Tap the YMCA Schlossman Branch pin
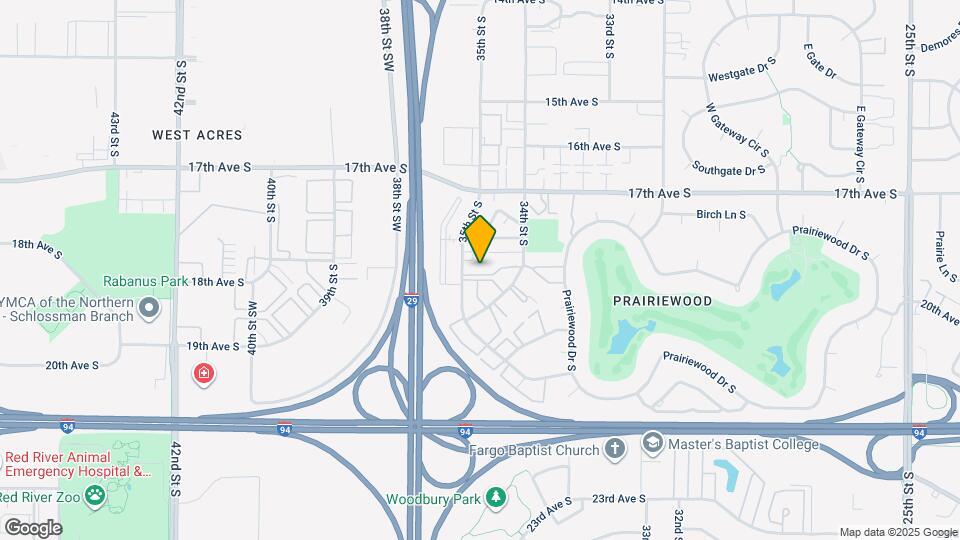 (x=150, y=307)
